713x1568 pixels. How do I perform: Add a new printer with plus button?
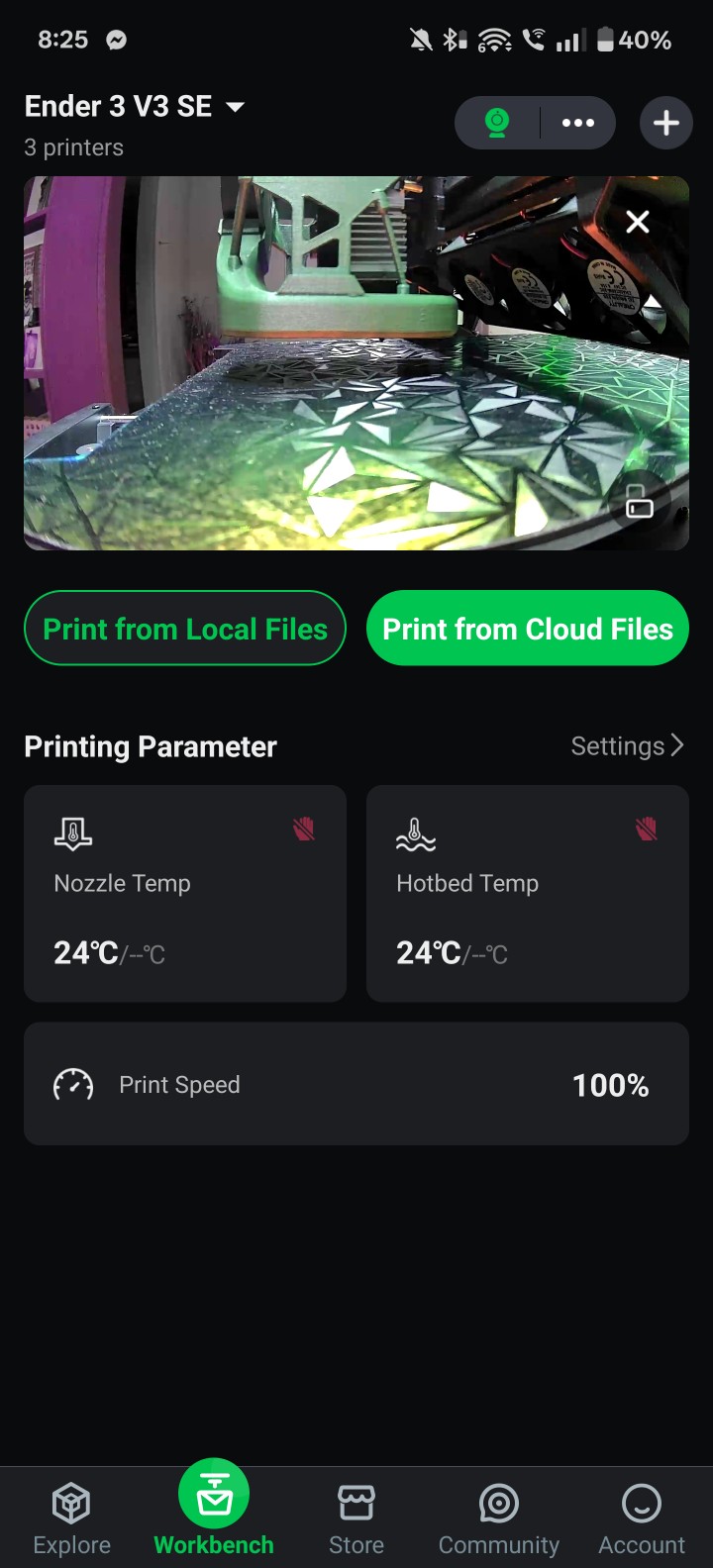click(x=665, y=123)
